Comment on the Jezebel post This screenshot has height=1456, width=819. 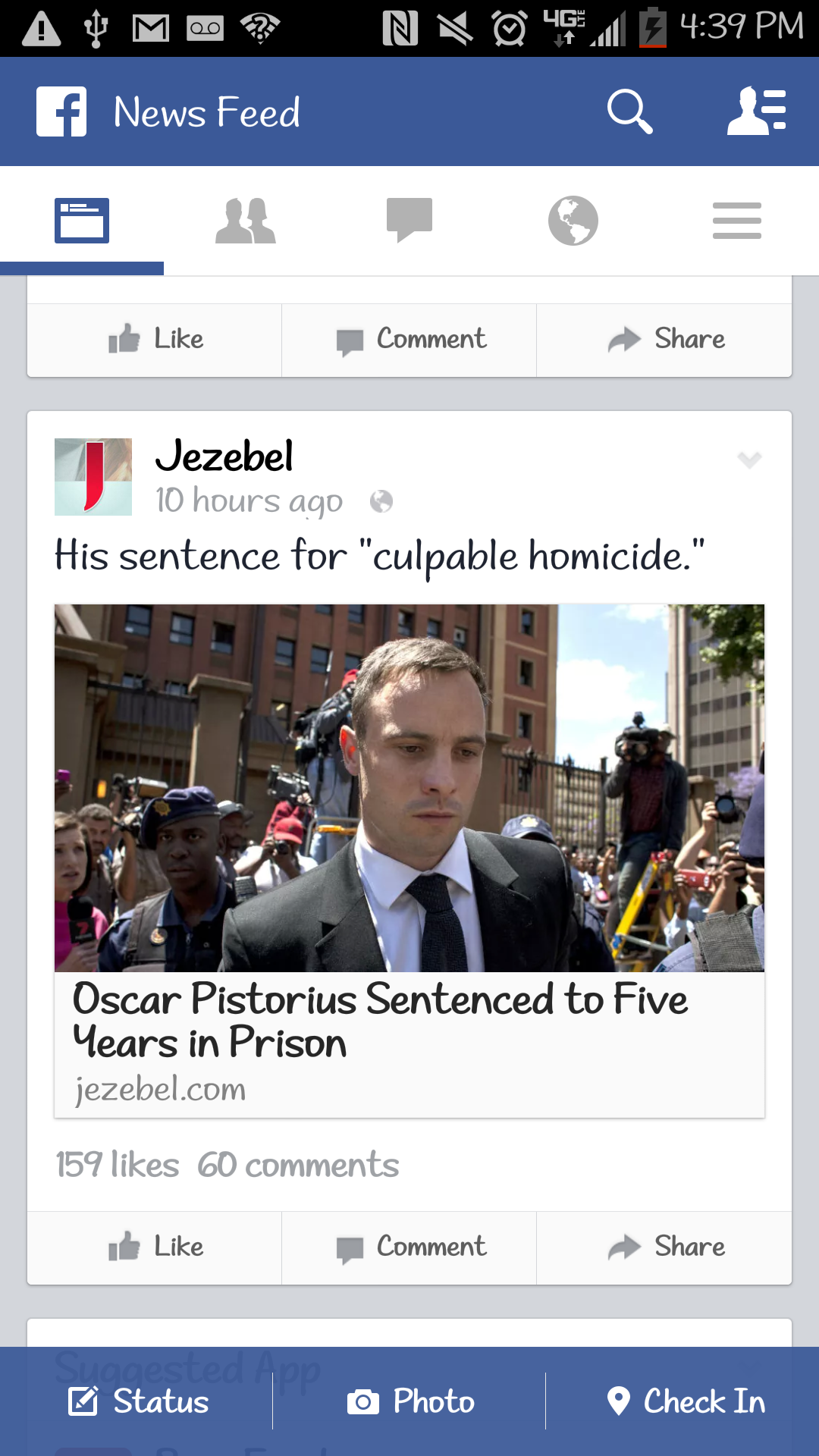click(409, 1247)
